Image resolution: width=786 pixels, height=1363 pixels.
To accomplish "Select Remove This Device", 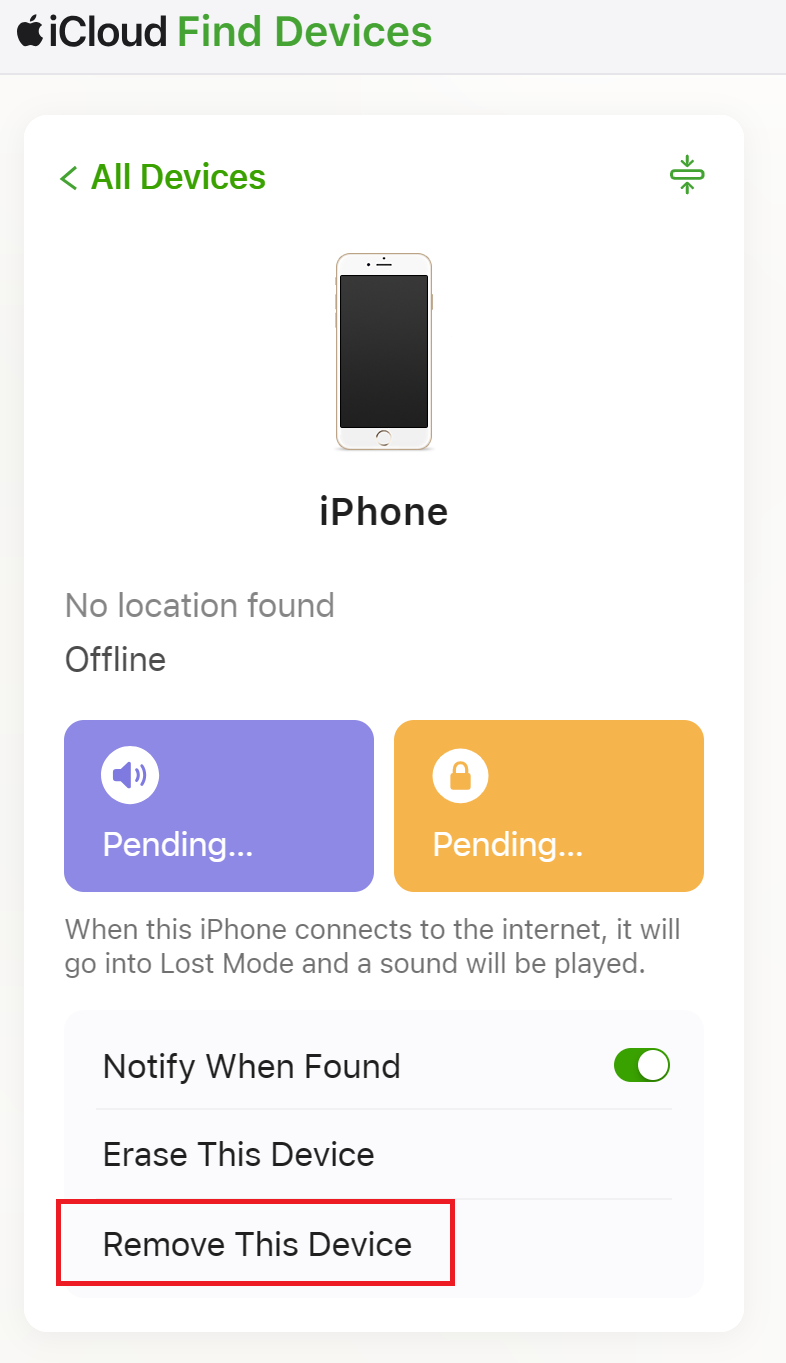I will point(257,1244).
